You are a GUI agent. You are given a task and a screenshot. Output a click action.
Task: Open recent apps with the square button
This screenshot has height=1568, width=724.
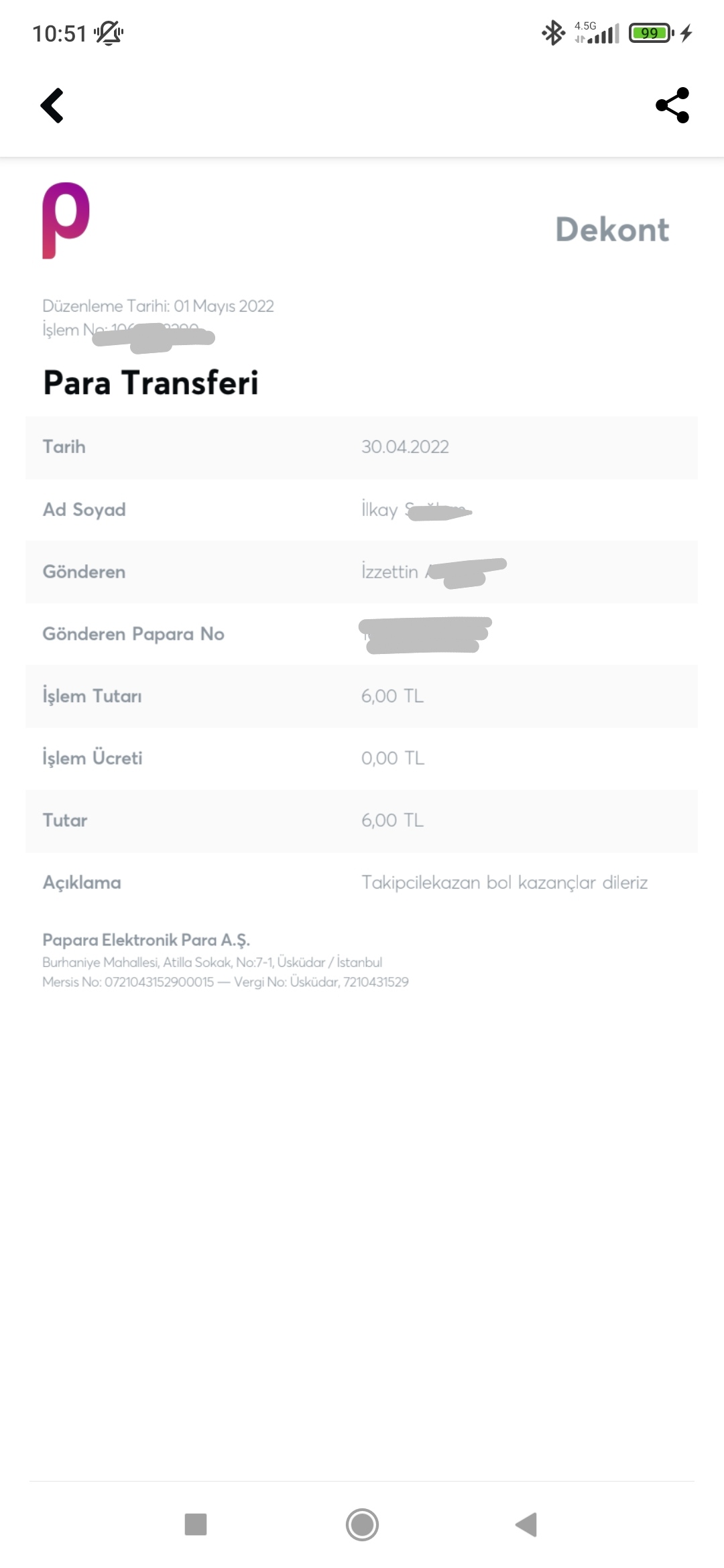click(196, 1524)
